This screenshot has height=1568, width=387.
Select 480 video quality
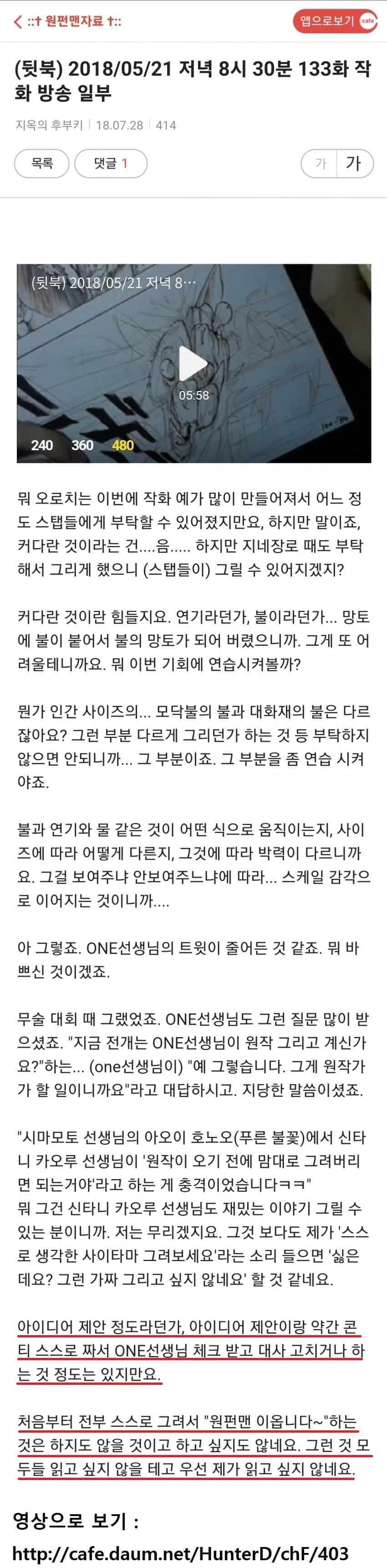pyautogui.click(x=122, y=445)
